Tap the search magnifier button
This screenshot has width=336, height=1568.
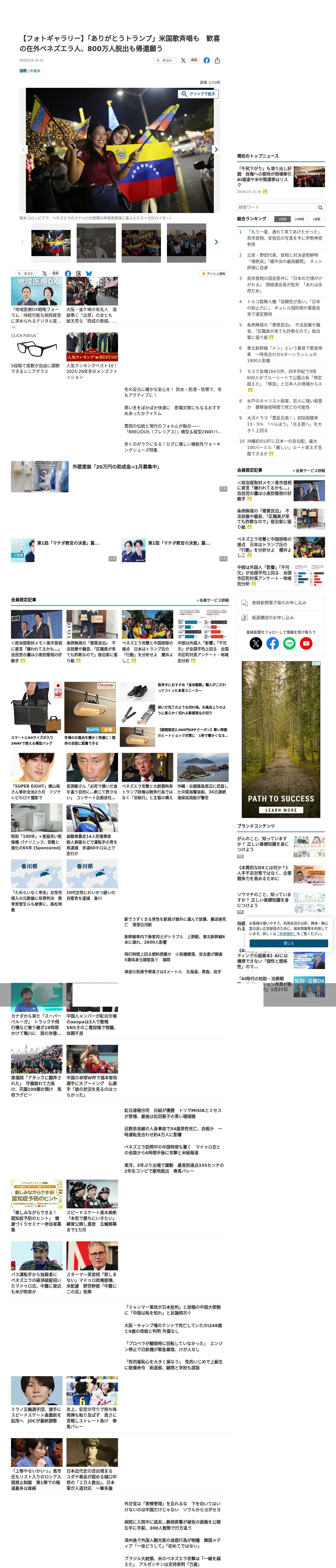pyautogui.click(x=320, y=207)
